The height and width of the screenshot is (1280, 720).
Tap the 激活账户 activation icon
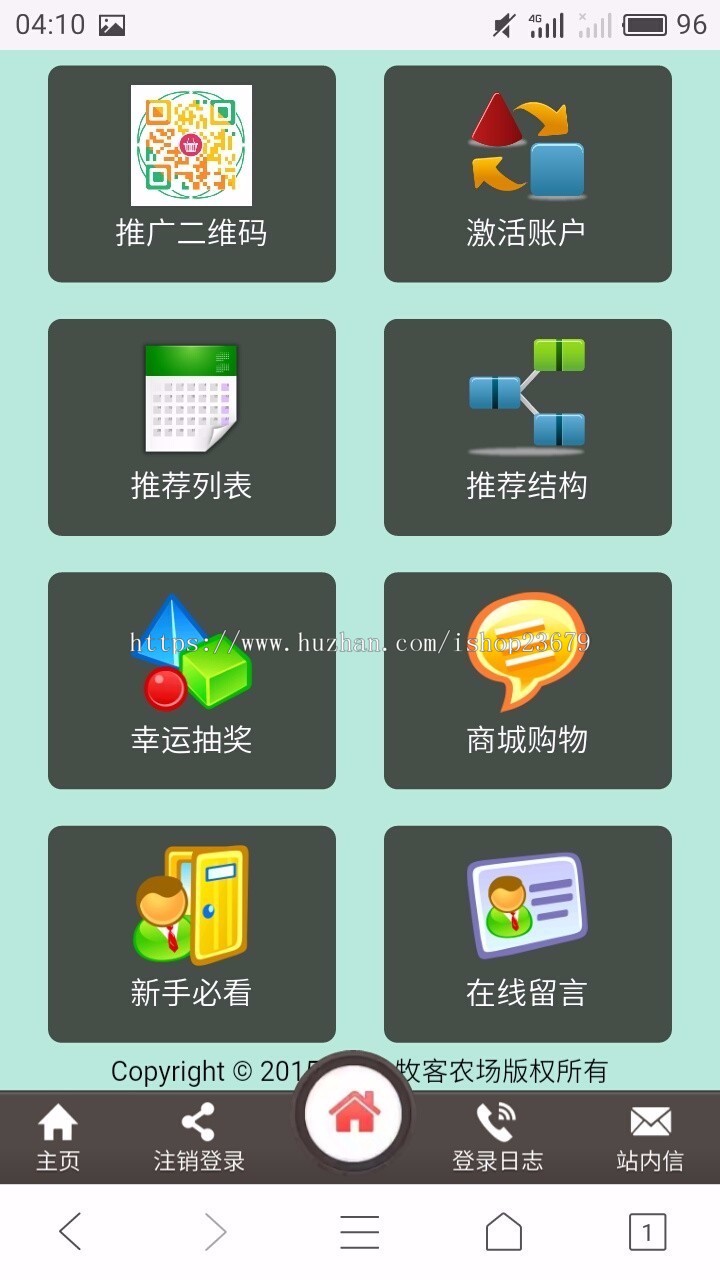click(527, 145)
